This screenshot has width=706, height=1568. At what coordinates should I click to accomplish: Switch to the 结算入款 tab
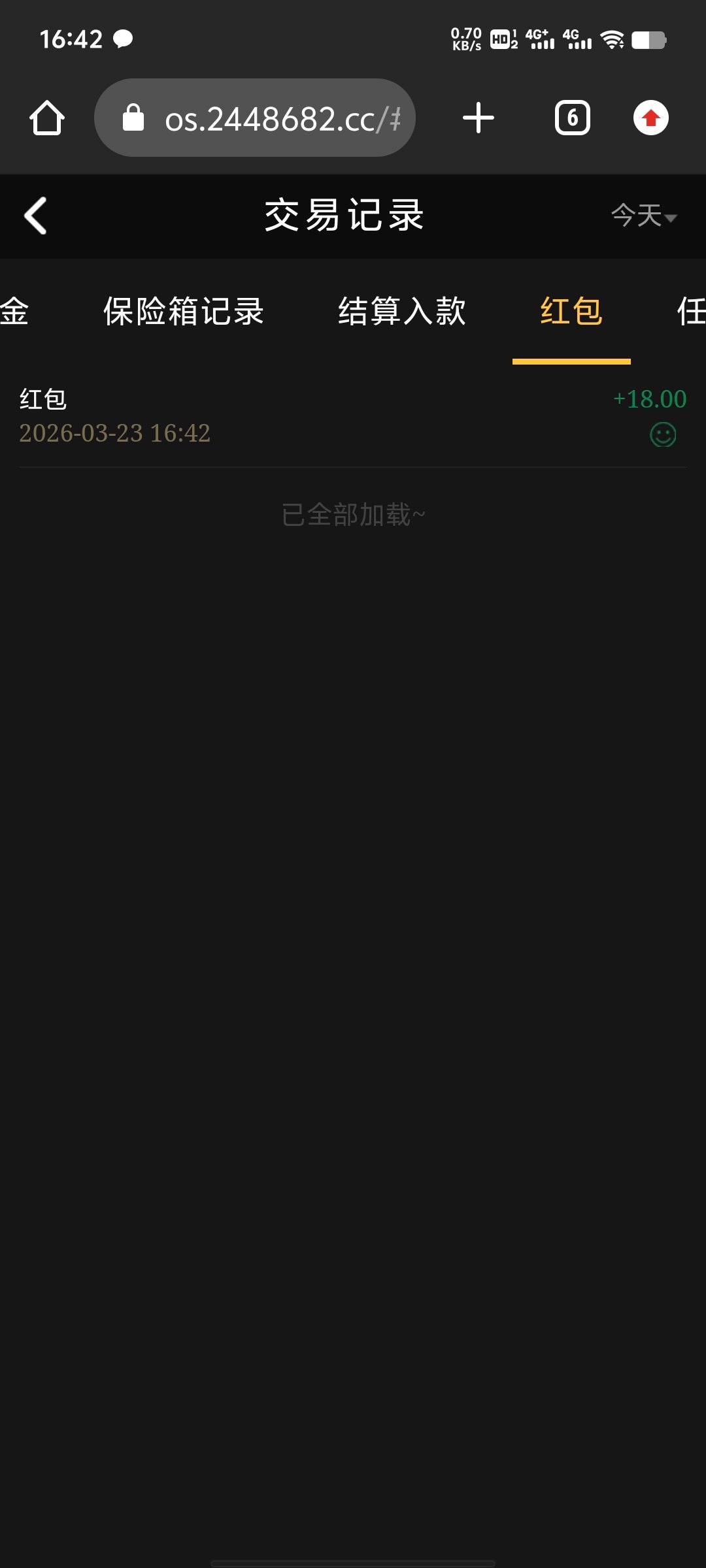tap(402, 311)
